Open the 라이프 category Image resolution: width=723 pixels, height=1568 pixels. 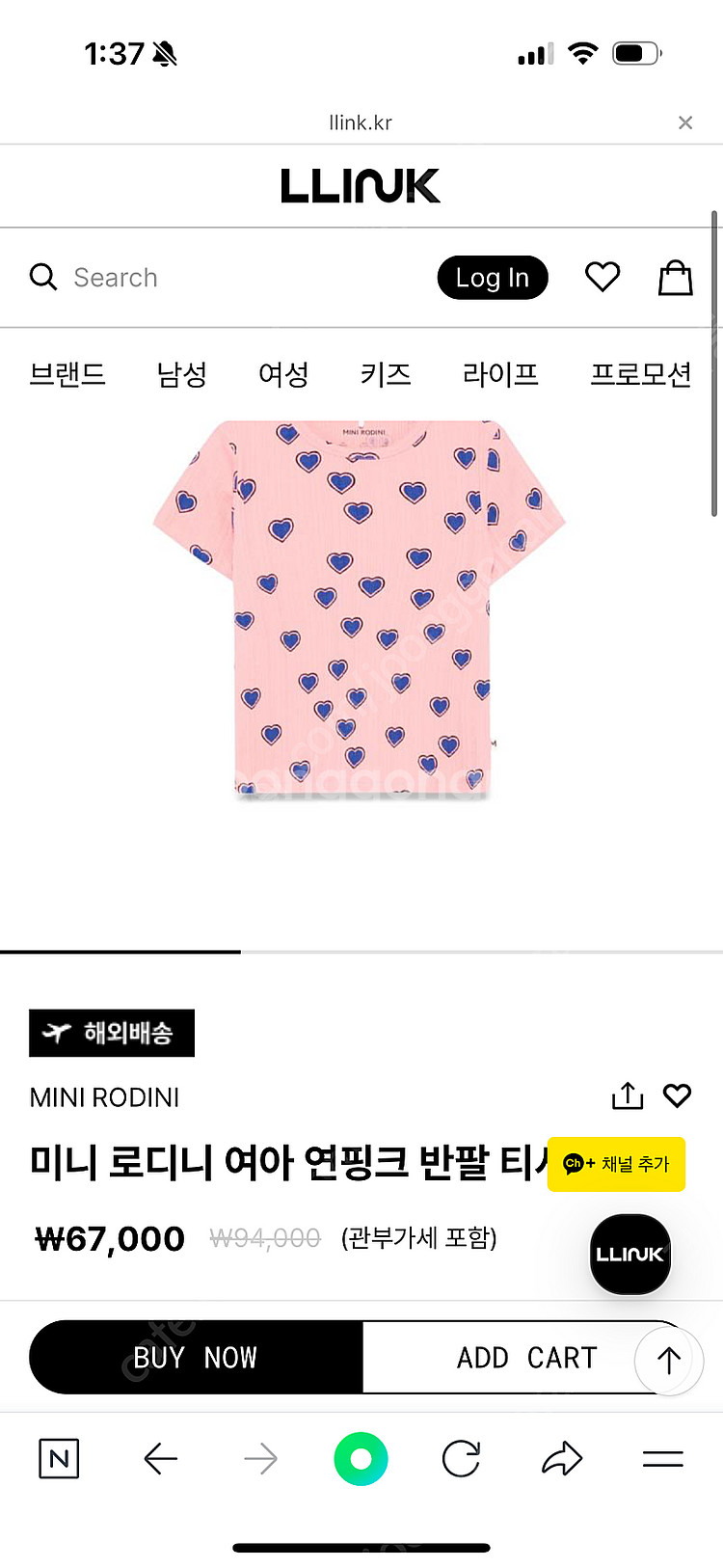point(500,374)
